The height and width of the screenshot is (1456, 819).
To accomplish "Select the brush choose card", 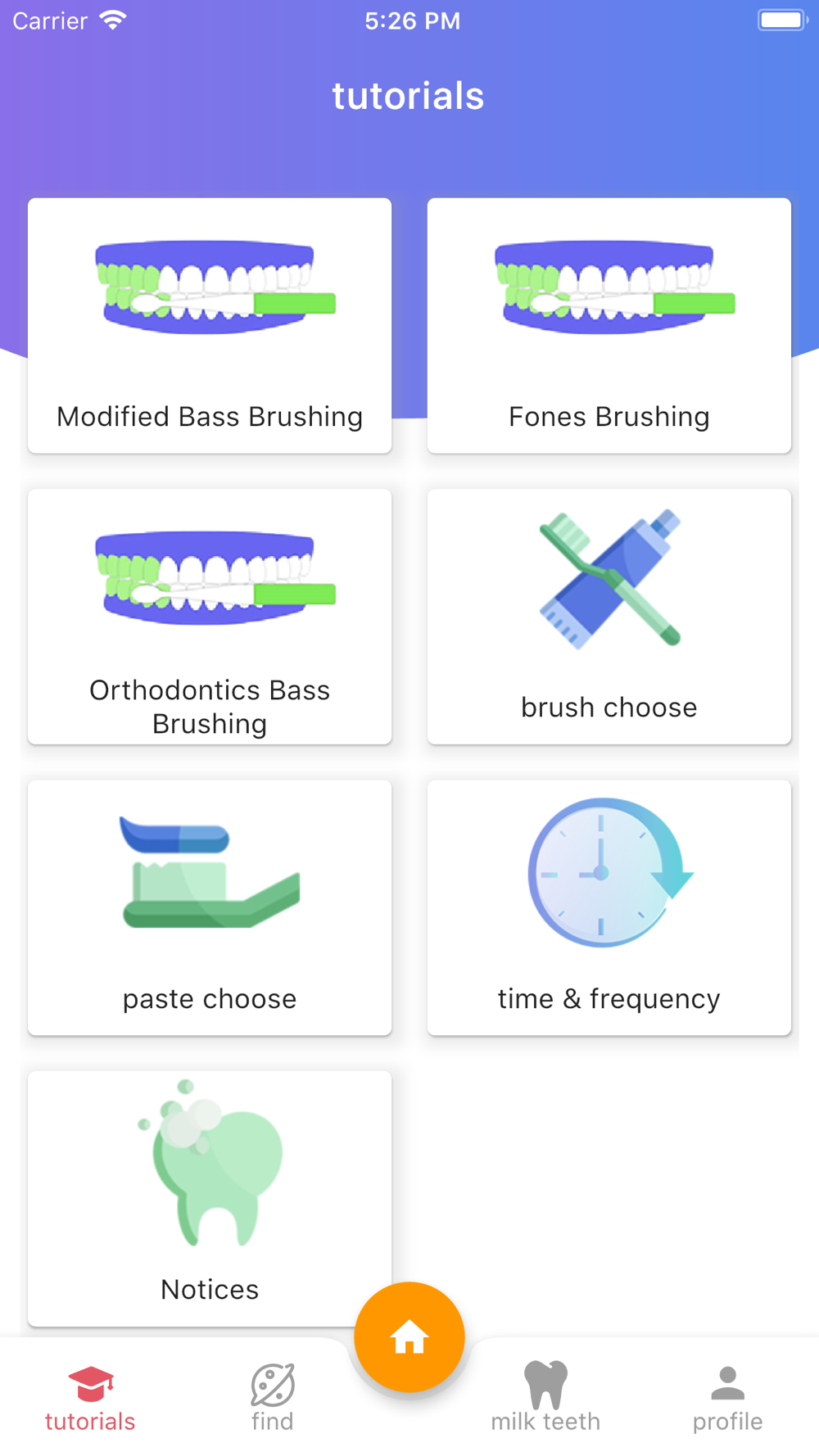I will [609, 617].
